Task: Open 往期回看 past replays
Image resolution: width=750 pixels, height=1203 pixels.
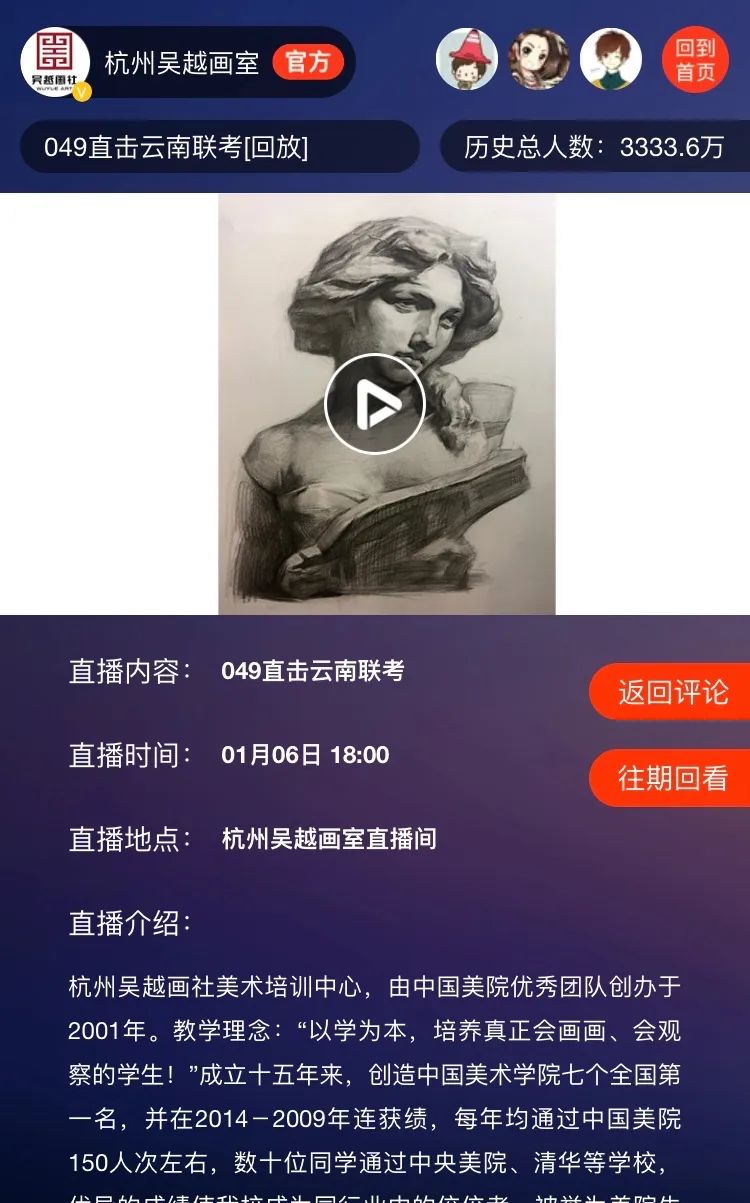Action: [x=672, y=778]
